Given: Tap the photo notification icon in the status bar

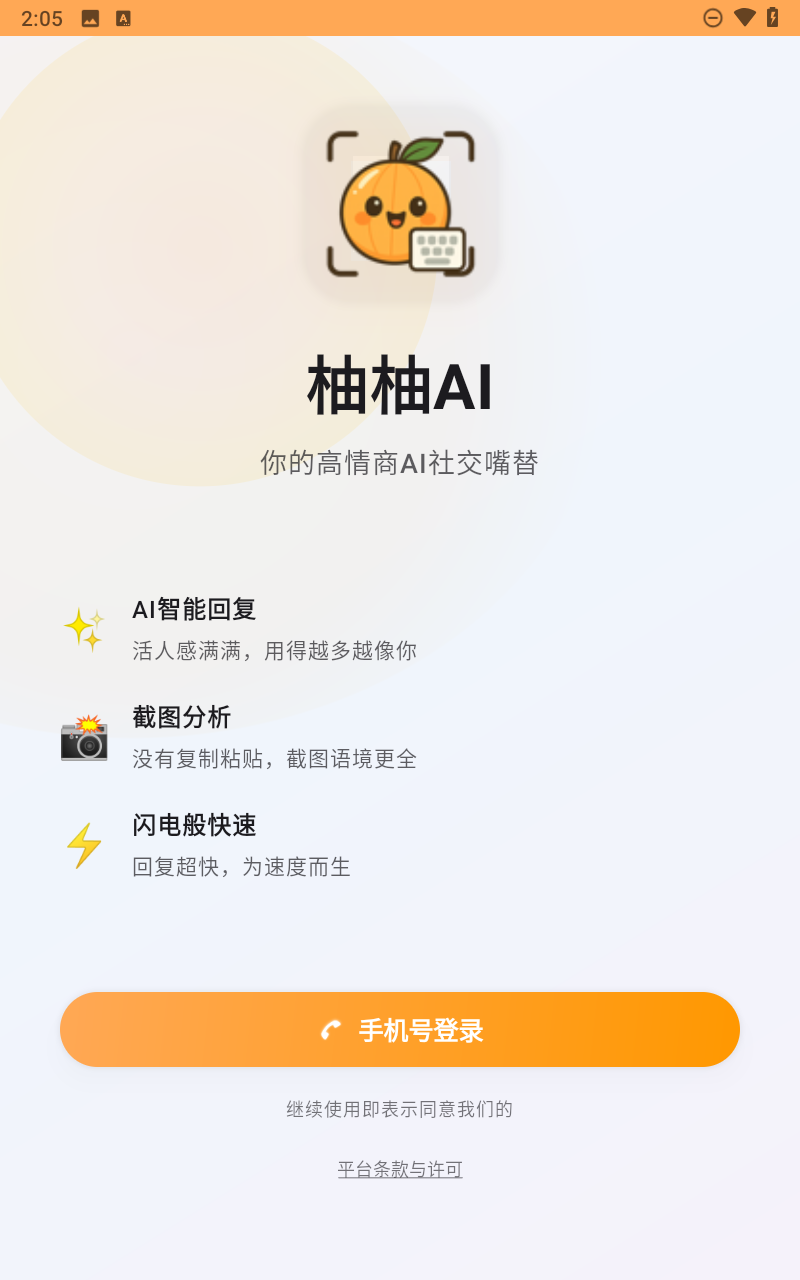Looking at the screenshot, I should 89,17.
